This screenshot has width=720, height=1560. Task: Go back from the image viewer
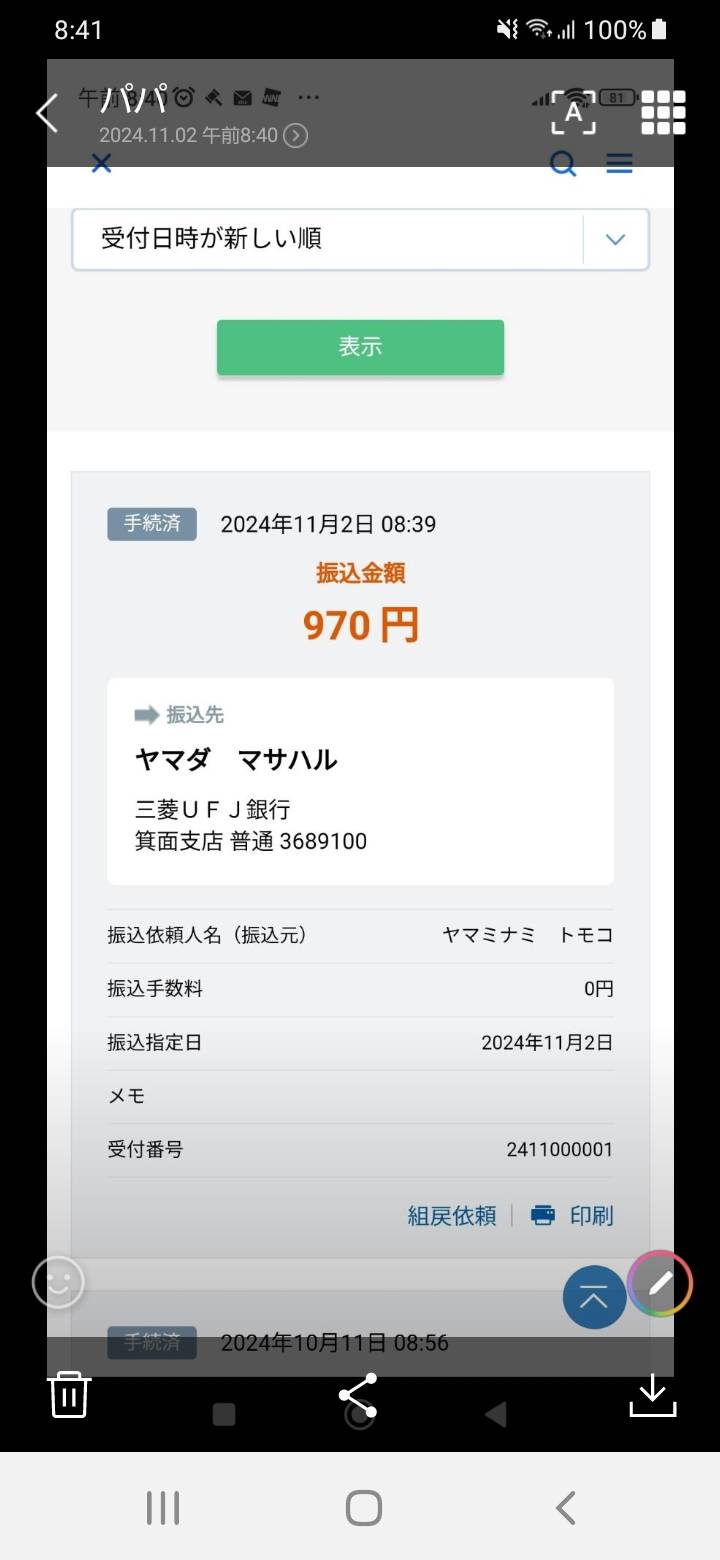(46, 112)
